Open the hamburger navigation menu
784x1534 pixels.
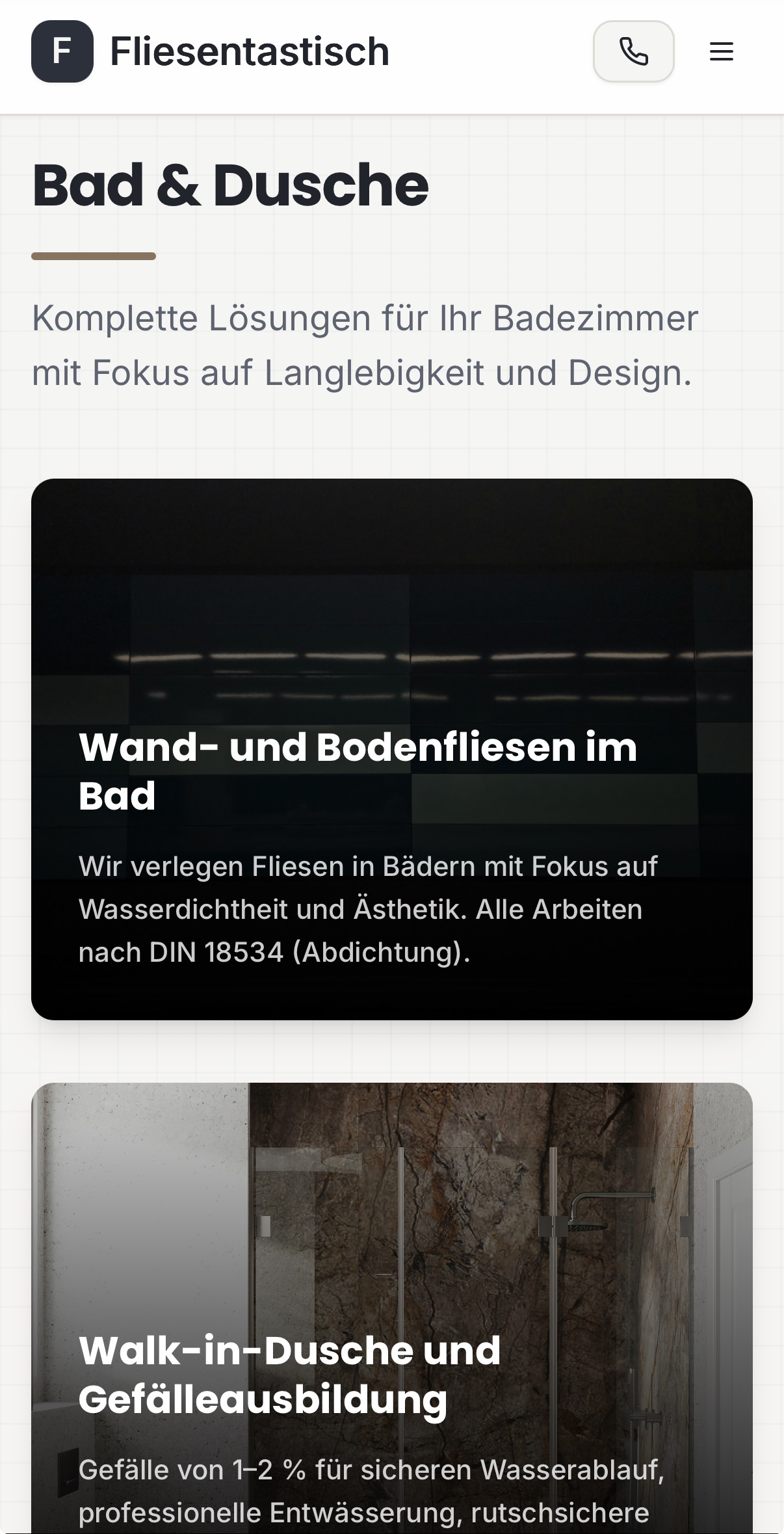pos(721,51)
